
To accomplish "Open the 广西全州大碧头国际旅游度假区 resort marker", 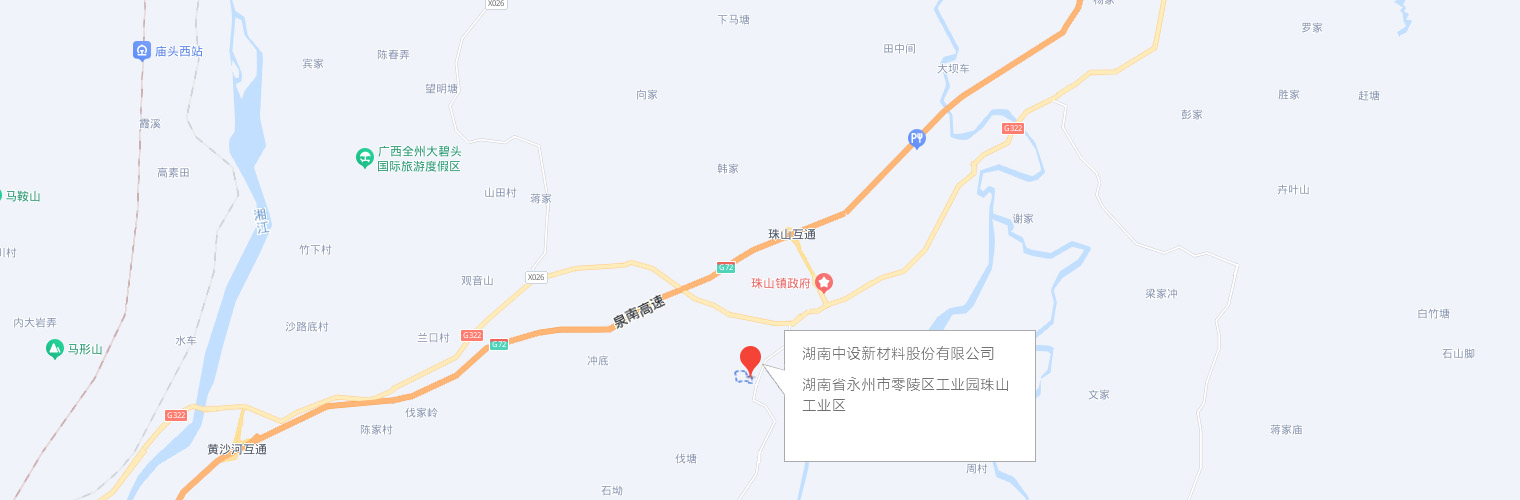I will 365,158.
